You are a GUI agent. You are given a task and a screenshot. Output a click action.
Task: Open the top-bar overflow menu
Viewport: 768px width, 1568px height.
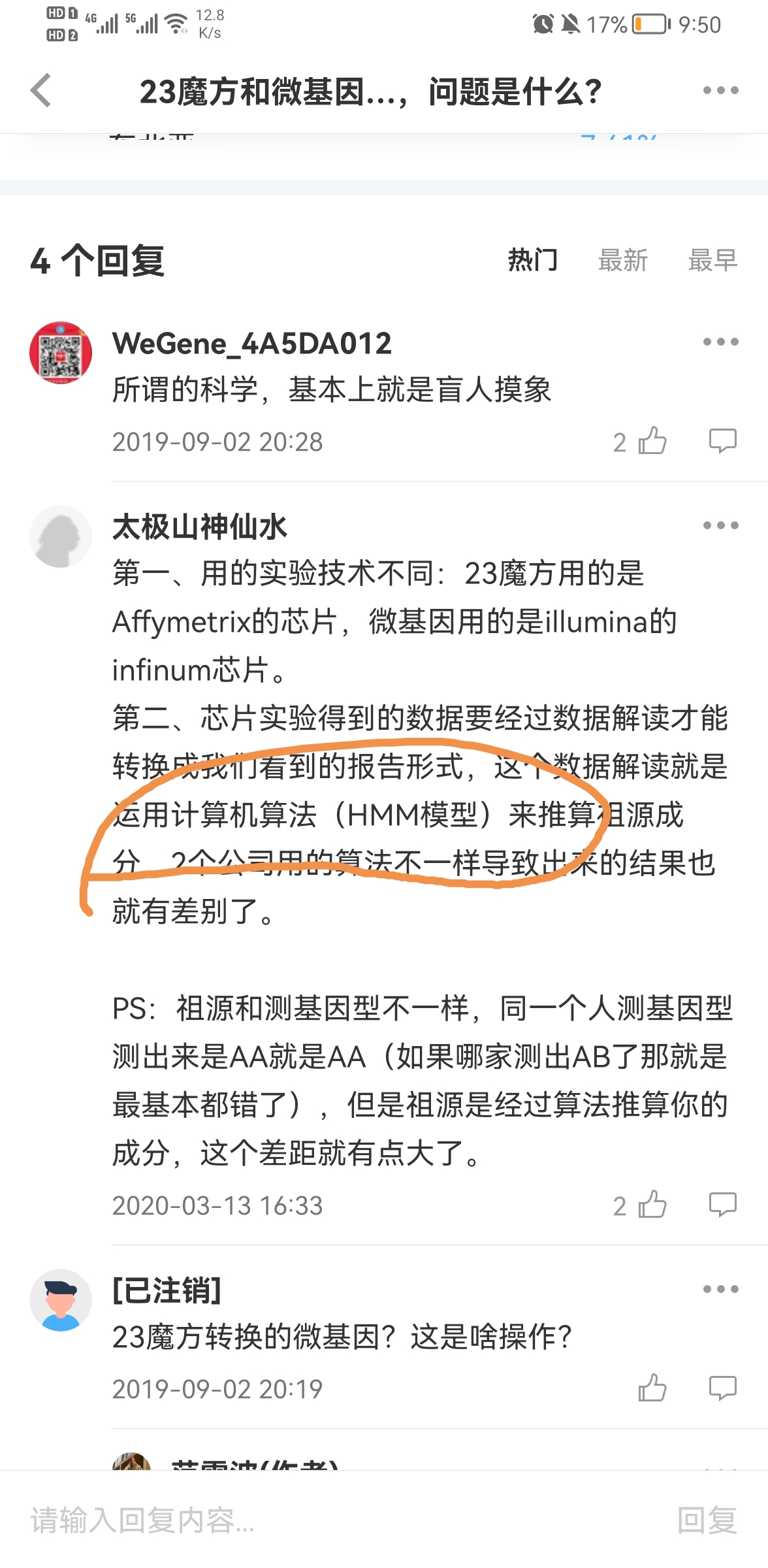point(720,90)
